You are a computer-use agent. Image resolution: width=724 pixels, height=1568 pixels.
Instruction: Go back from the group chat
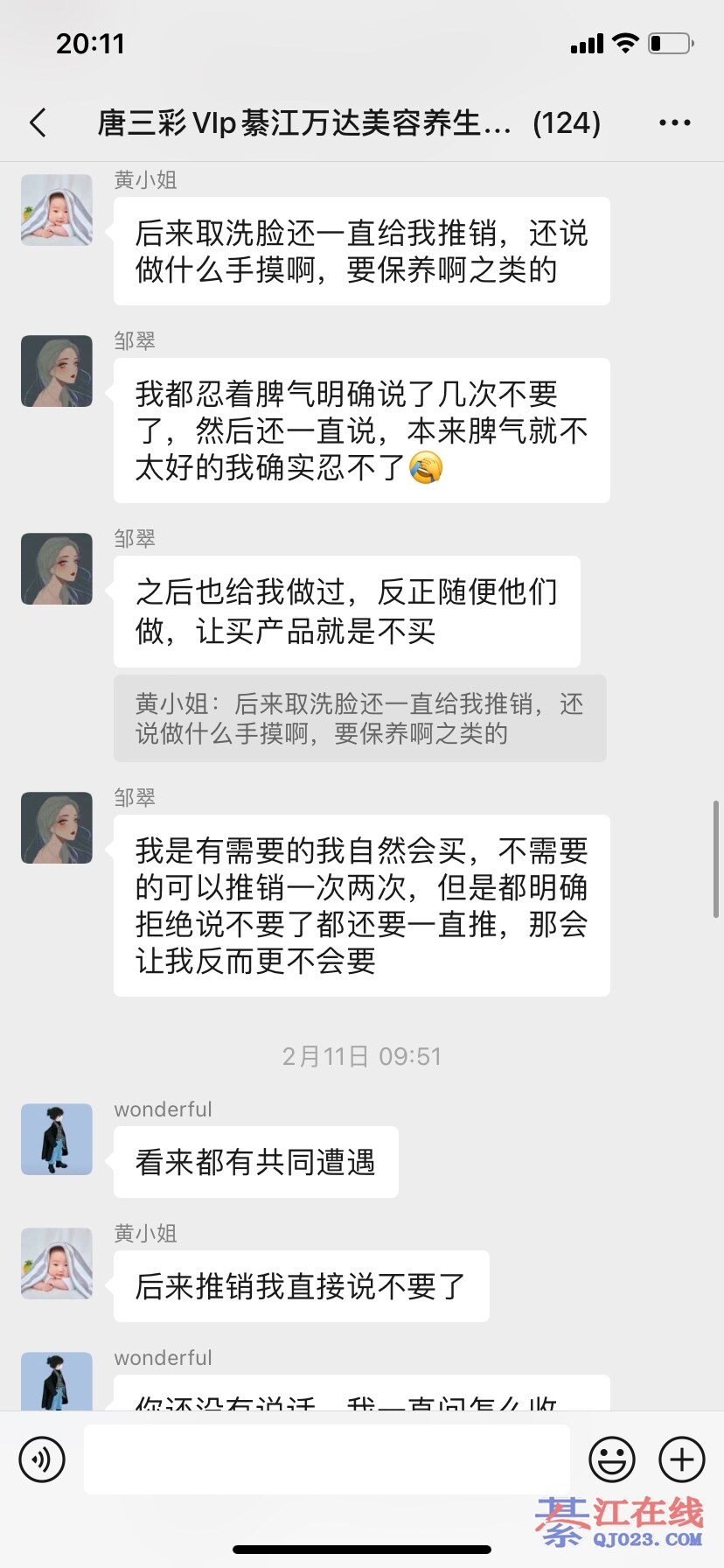click(x=38, y=123)
